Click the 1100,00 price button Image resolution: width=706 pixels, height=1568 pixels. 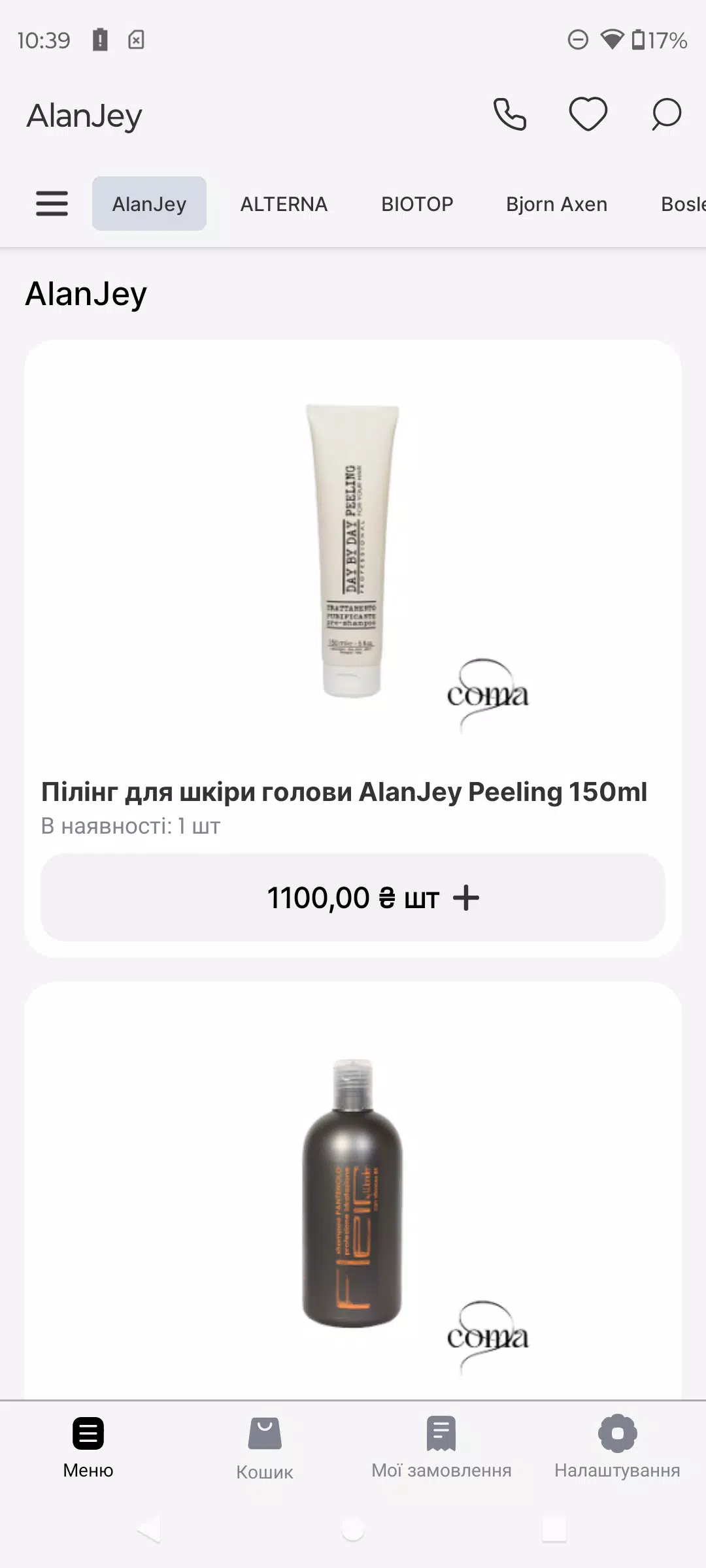(x=353, y=898)
